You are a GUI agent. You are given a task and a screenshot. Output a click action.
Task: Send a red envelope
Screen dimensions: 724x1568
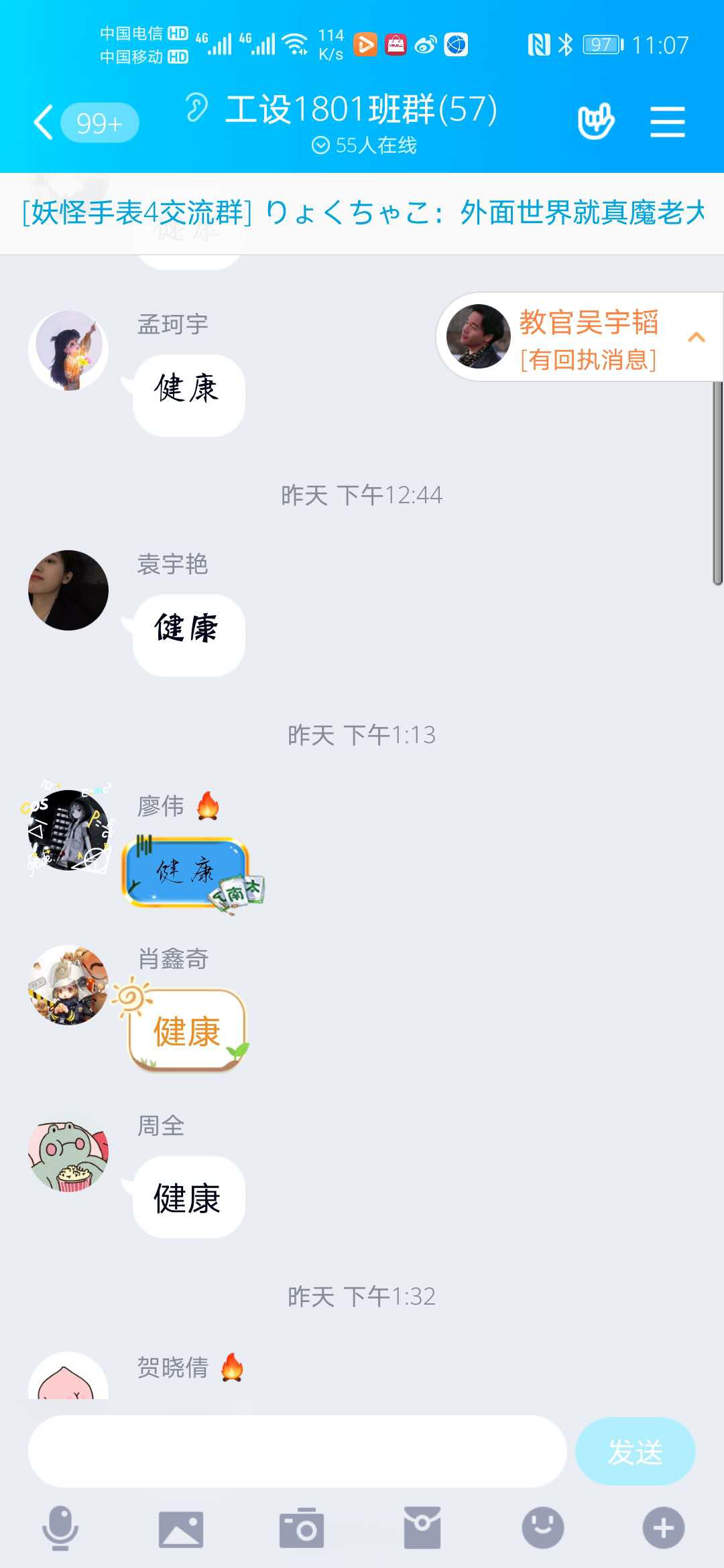(422, 1528)
